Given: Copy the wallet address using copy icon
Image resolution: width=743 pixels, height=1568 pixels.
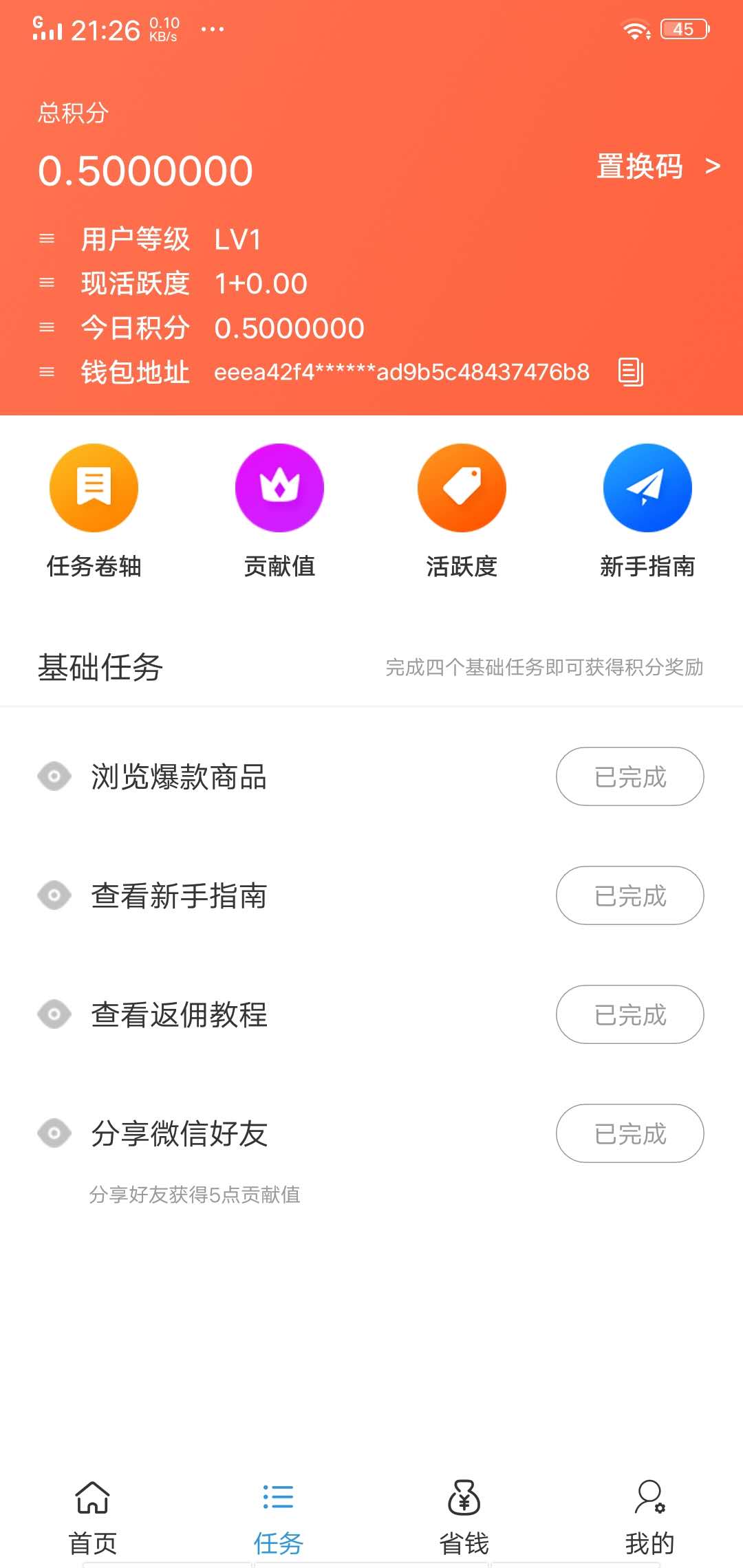Looking at the screenshot, I should pyautogui.click(x=631, y=372).
